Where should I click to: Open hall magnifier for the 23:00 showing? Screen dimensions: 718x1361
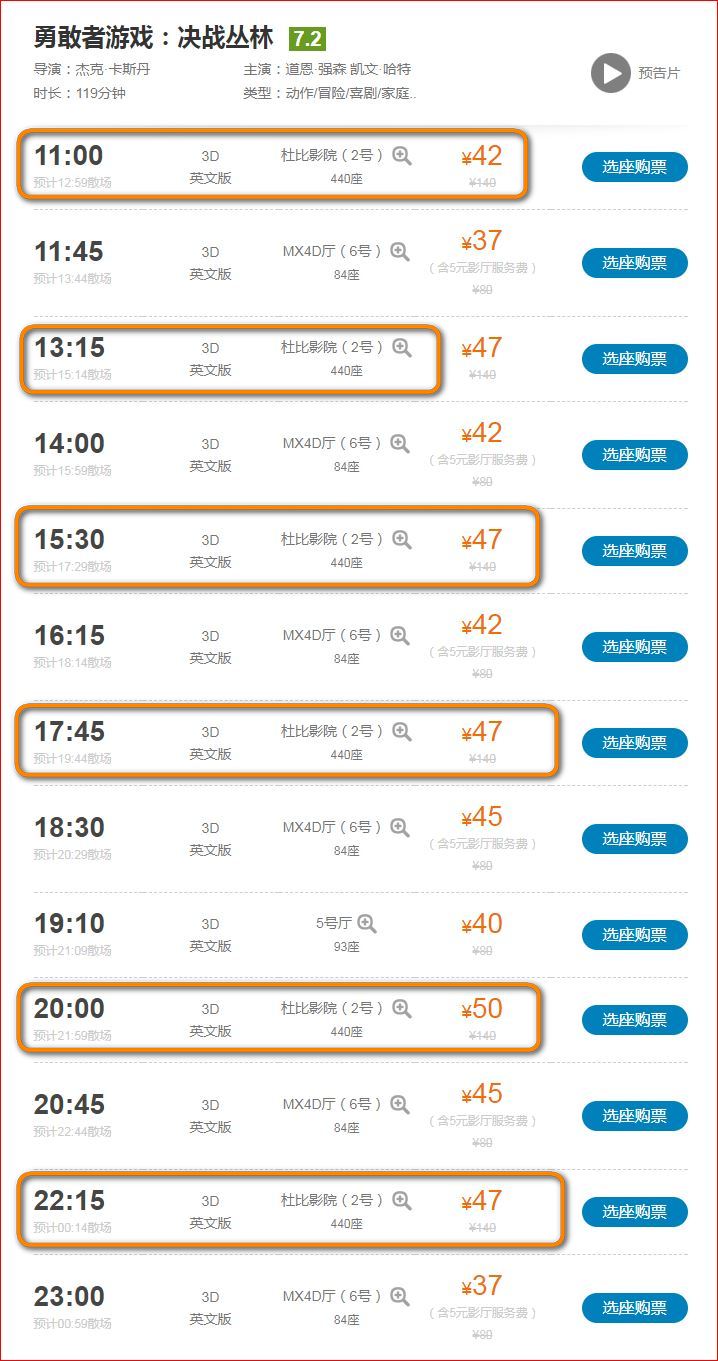(400, 1297)
